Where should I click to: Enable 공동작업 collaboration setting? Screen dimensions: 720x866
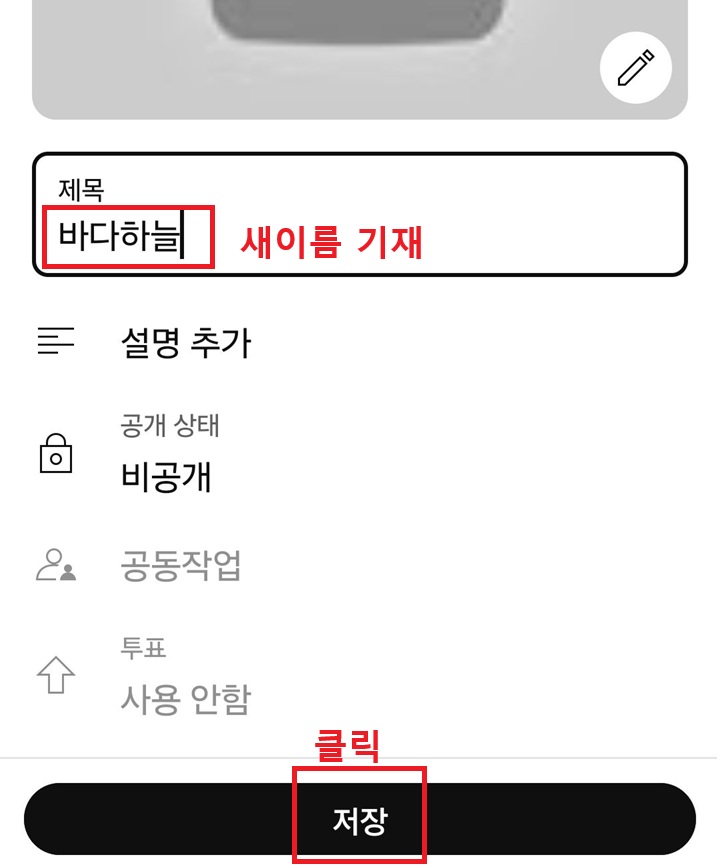(180, 566)
